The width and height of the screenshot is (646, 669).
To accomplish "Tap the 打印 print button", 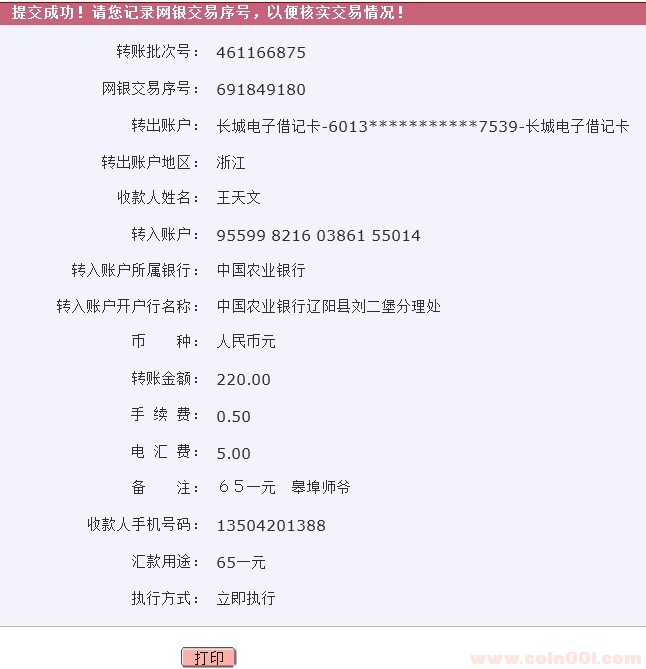I will (x=209, y=657).
